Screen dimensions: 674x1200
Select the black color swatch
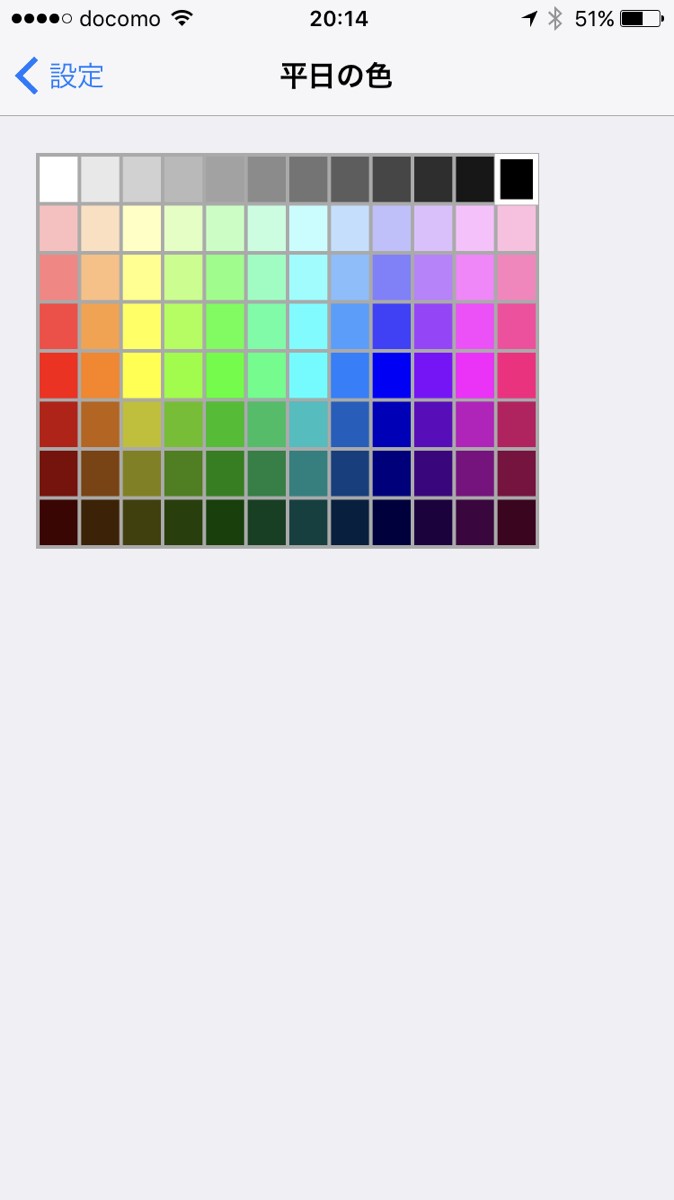[517, 179]
